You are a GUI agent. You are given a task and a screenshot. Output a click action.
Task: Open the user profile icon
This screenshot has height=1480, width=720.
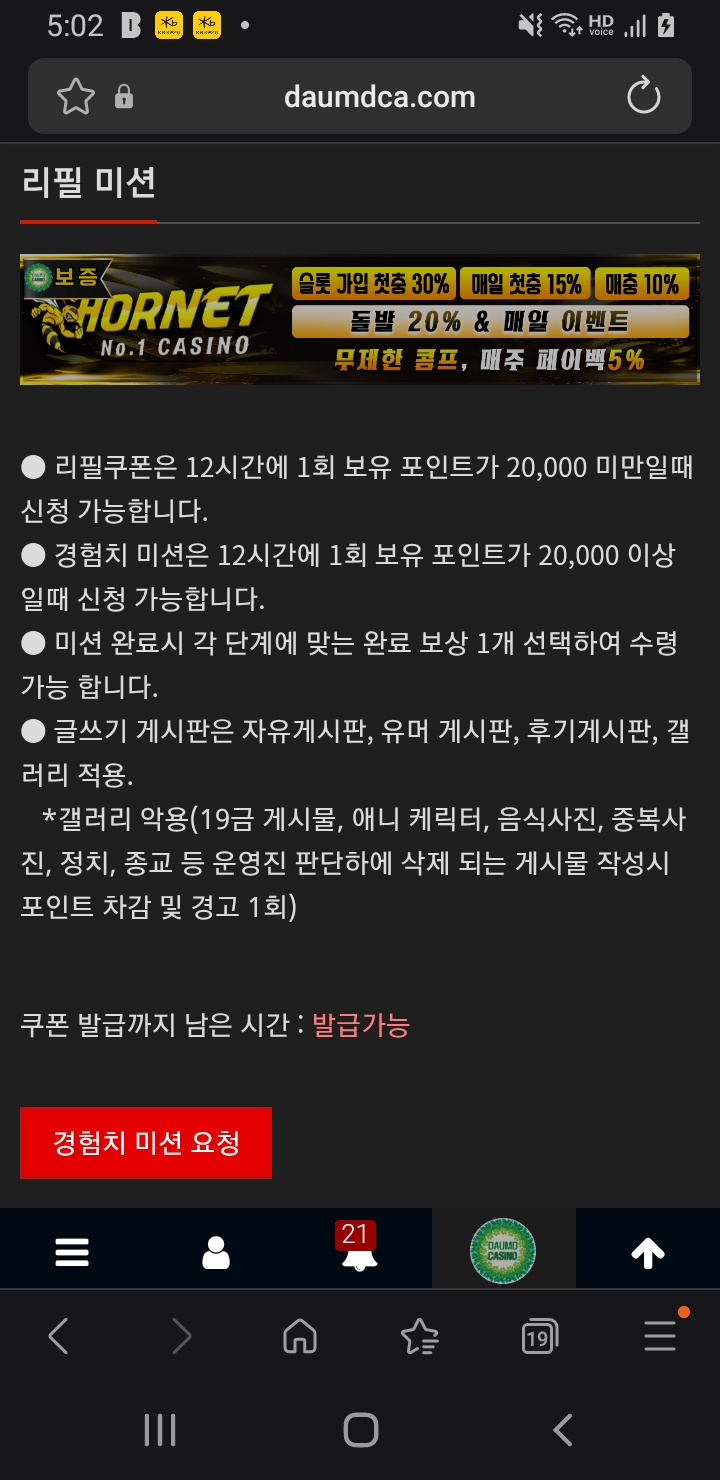coord(216,1252)
